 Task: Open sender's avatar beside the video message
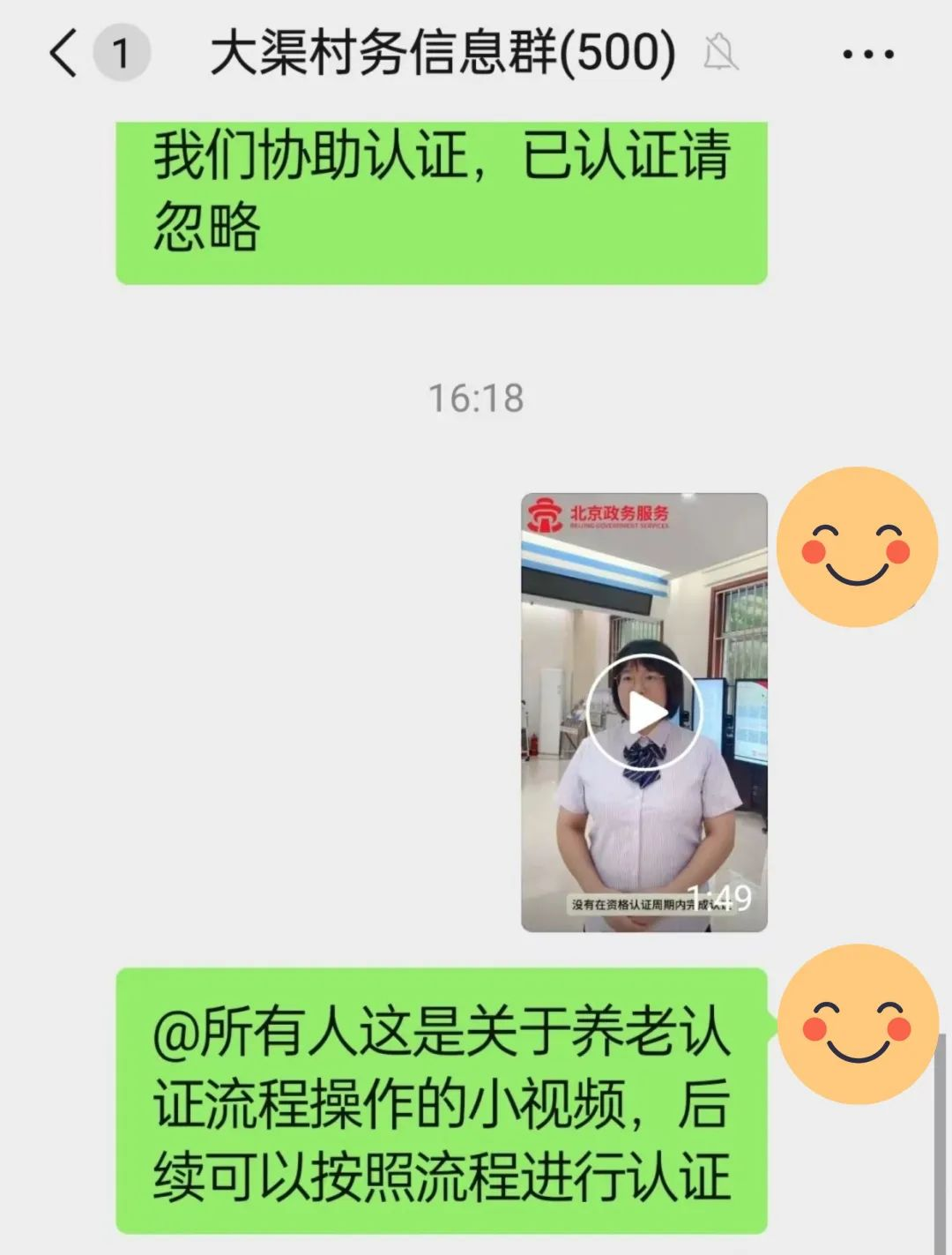coord(856,548)
